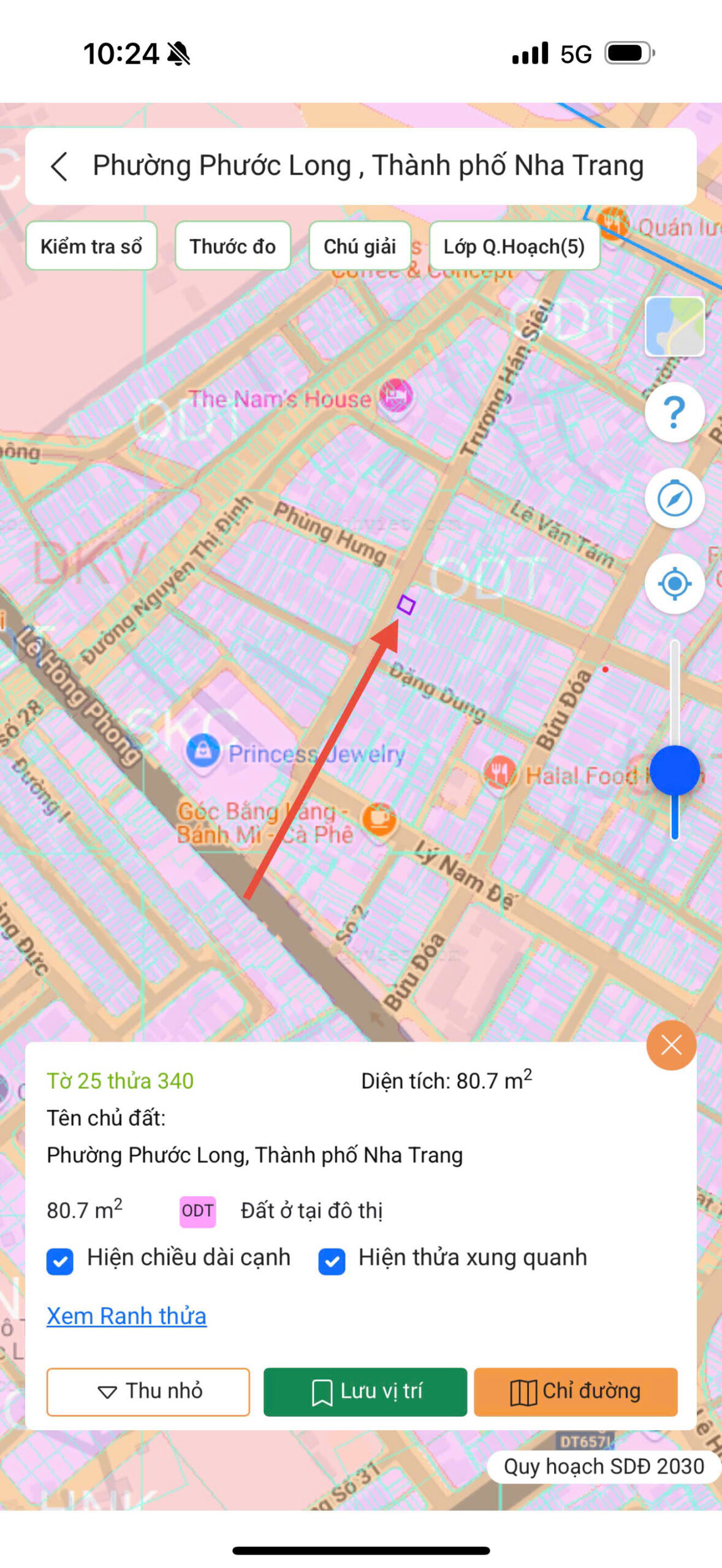The width and height of the screenshot is (722, 1568).
Task: Go back using the header arrow
Action: [x=59, y=166]
